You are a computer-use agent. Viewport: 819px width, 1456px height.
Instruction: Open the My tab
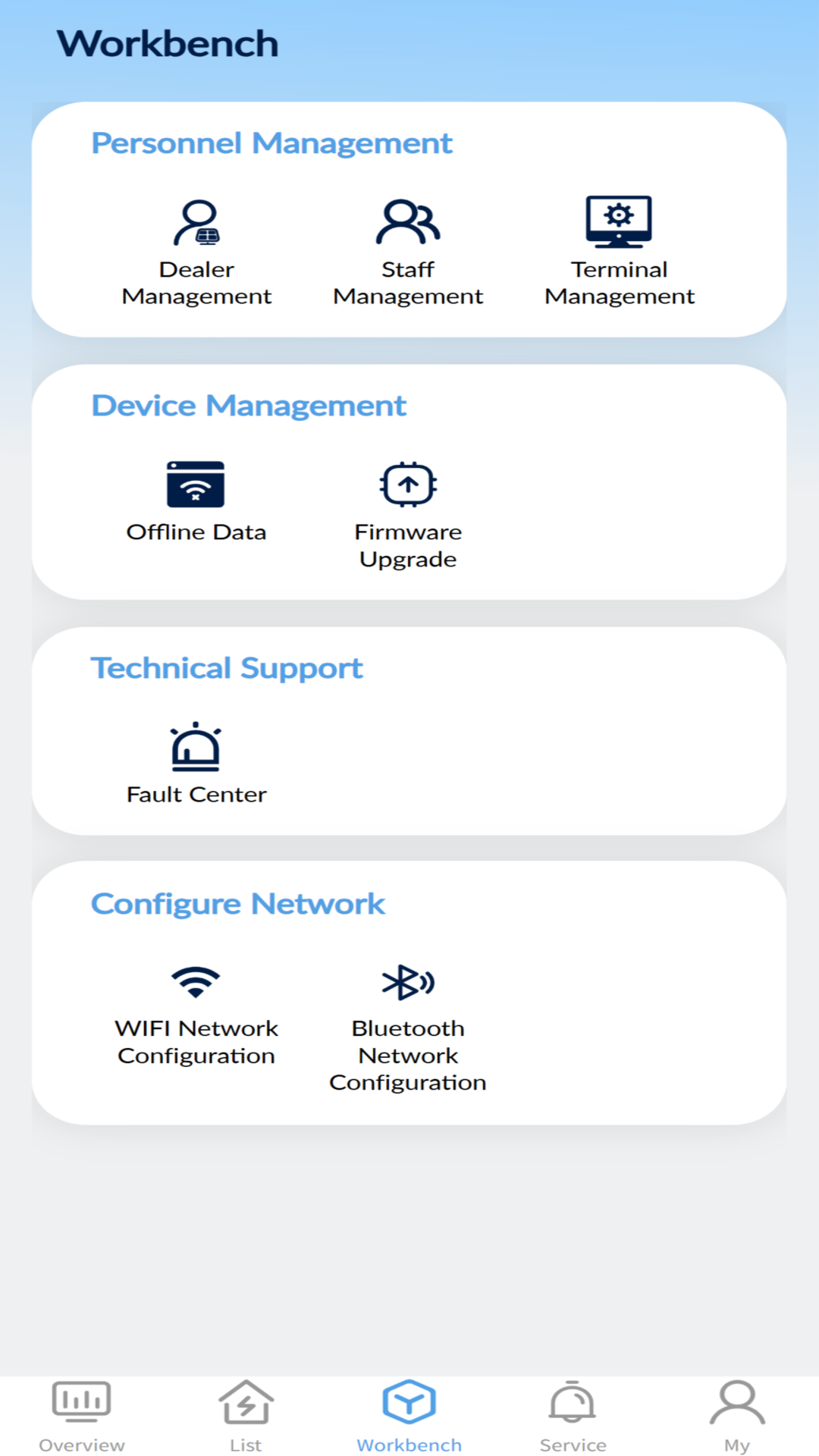pos(736,1415)
